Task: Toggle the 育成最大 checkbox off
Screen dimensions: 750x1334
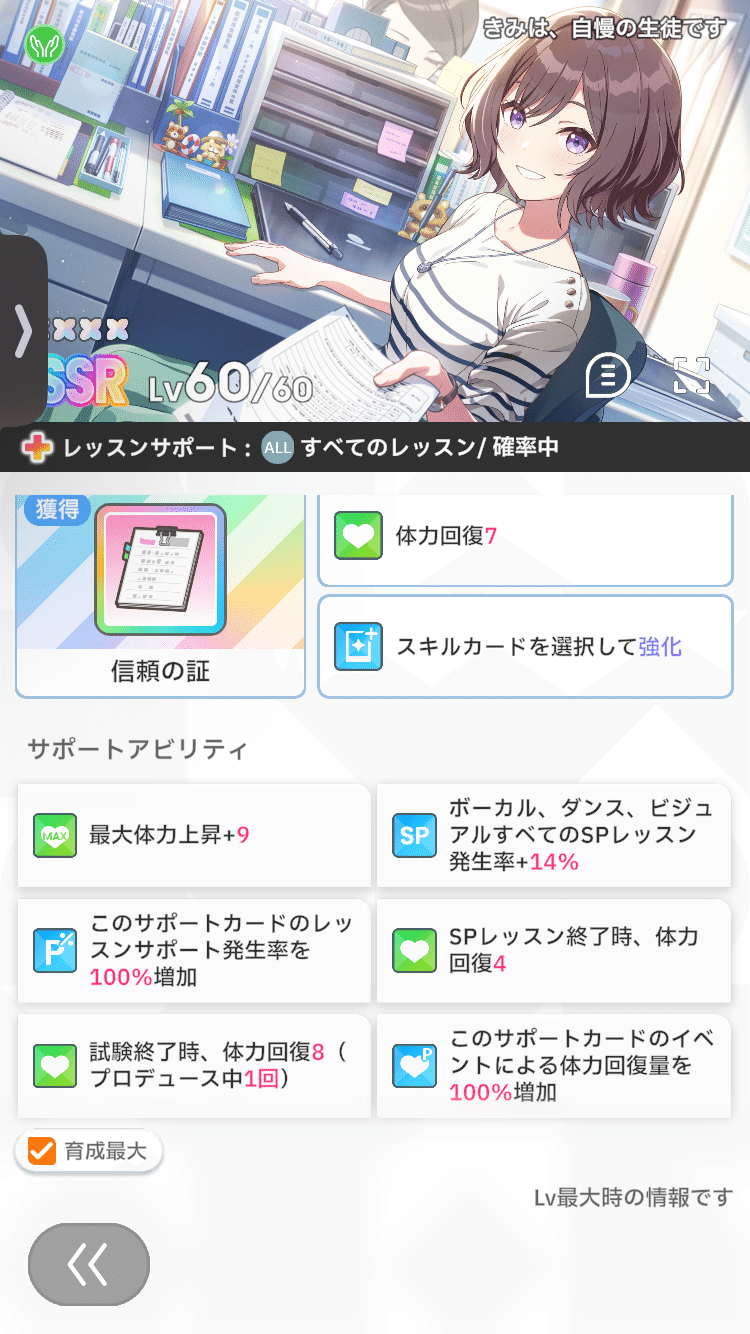Action: (x=41, y=1150)
